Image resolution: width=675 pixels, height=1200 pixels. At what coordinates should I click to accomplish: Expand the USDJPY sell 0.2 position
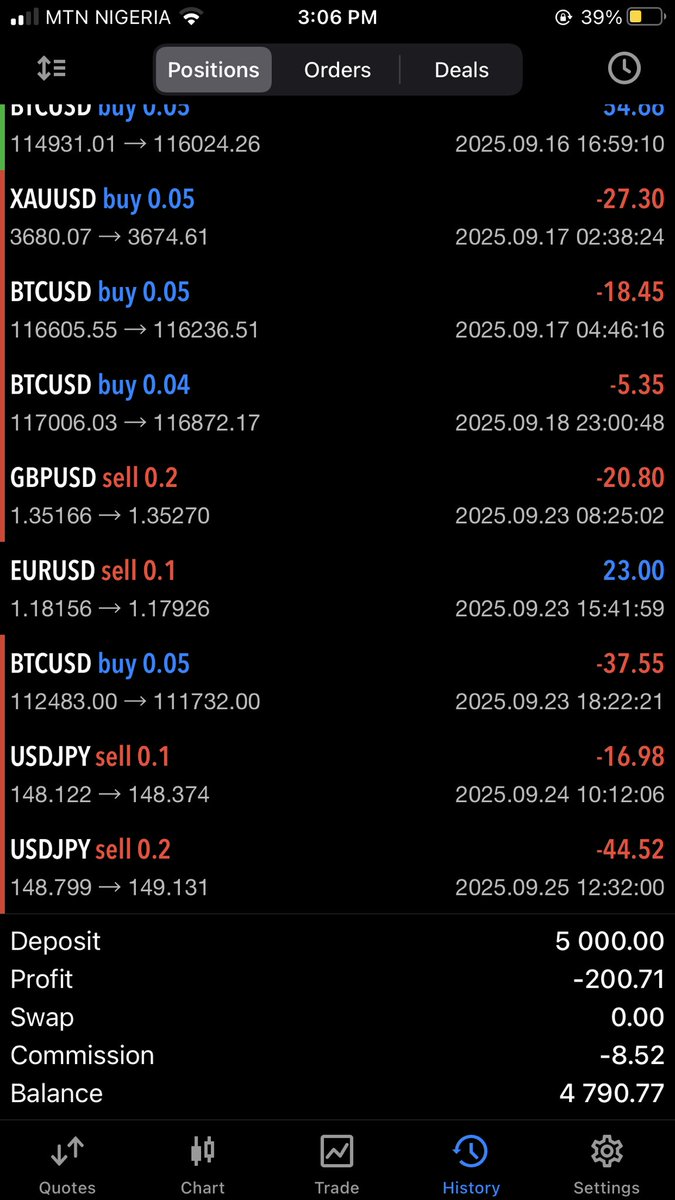click(337, 867)
